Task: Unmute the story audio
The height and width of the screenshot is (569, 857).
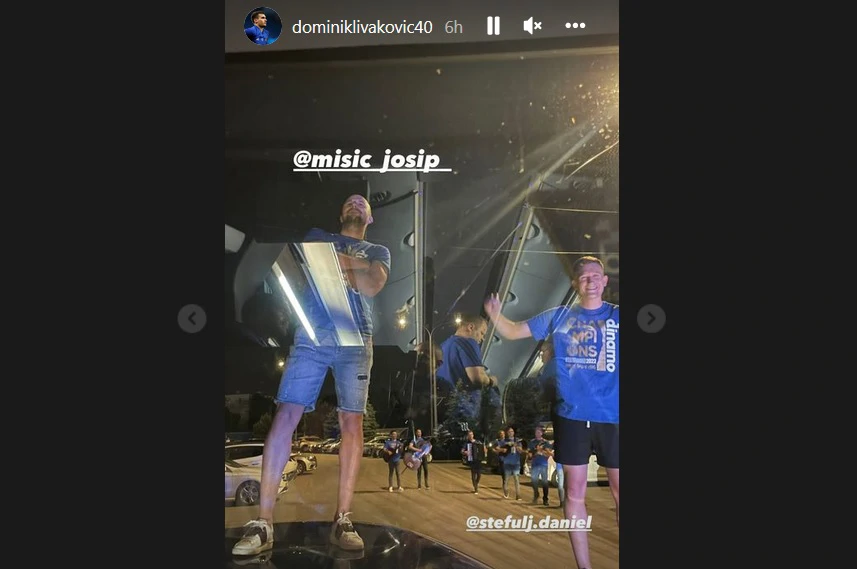Action: point(533,26)
